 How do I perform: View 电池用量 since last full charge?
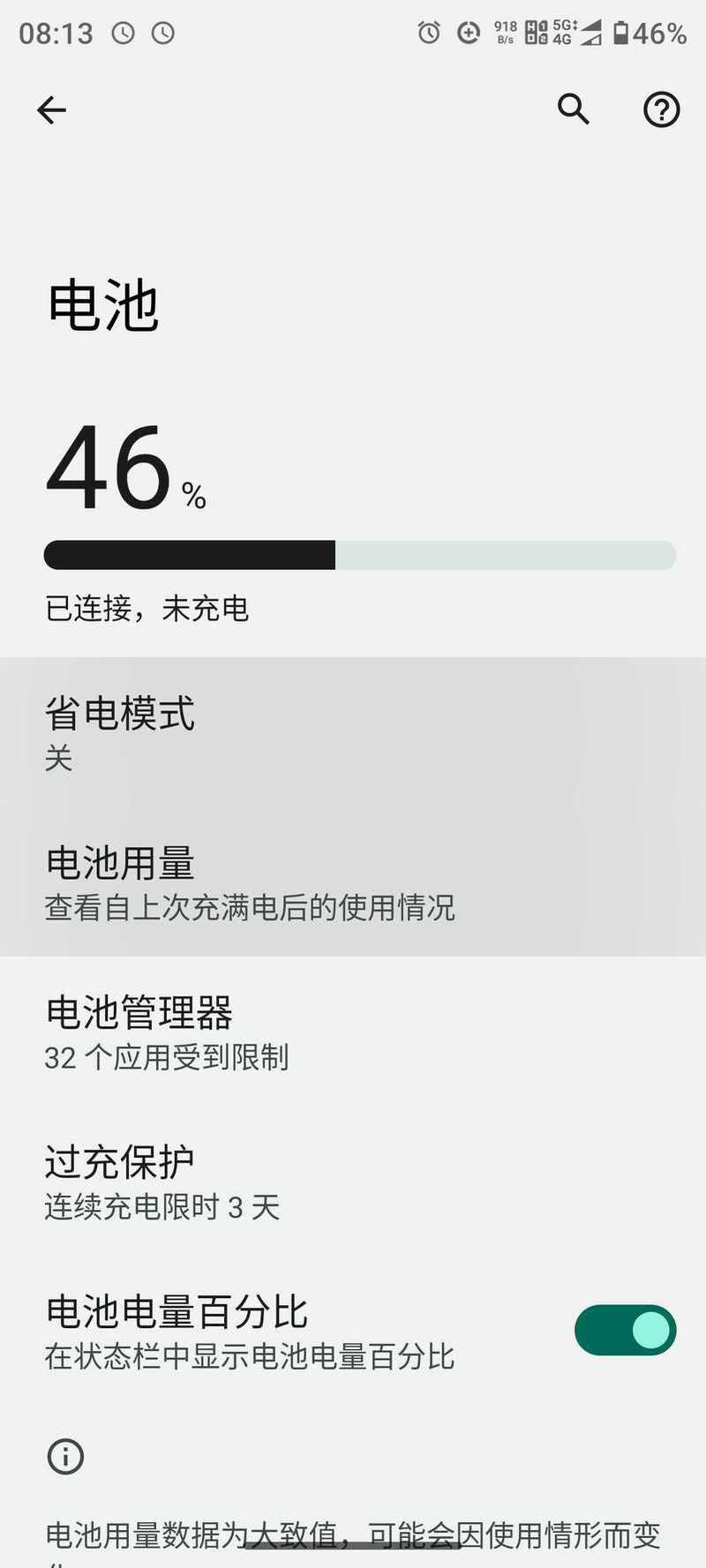tap(353, 882)
